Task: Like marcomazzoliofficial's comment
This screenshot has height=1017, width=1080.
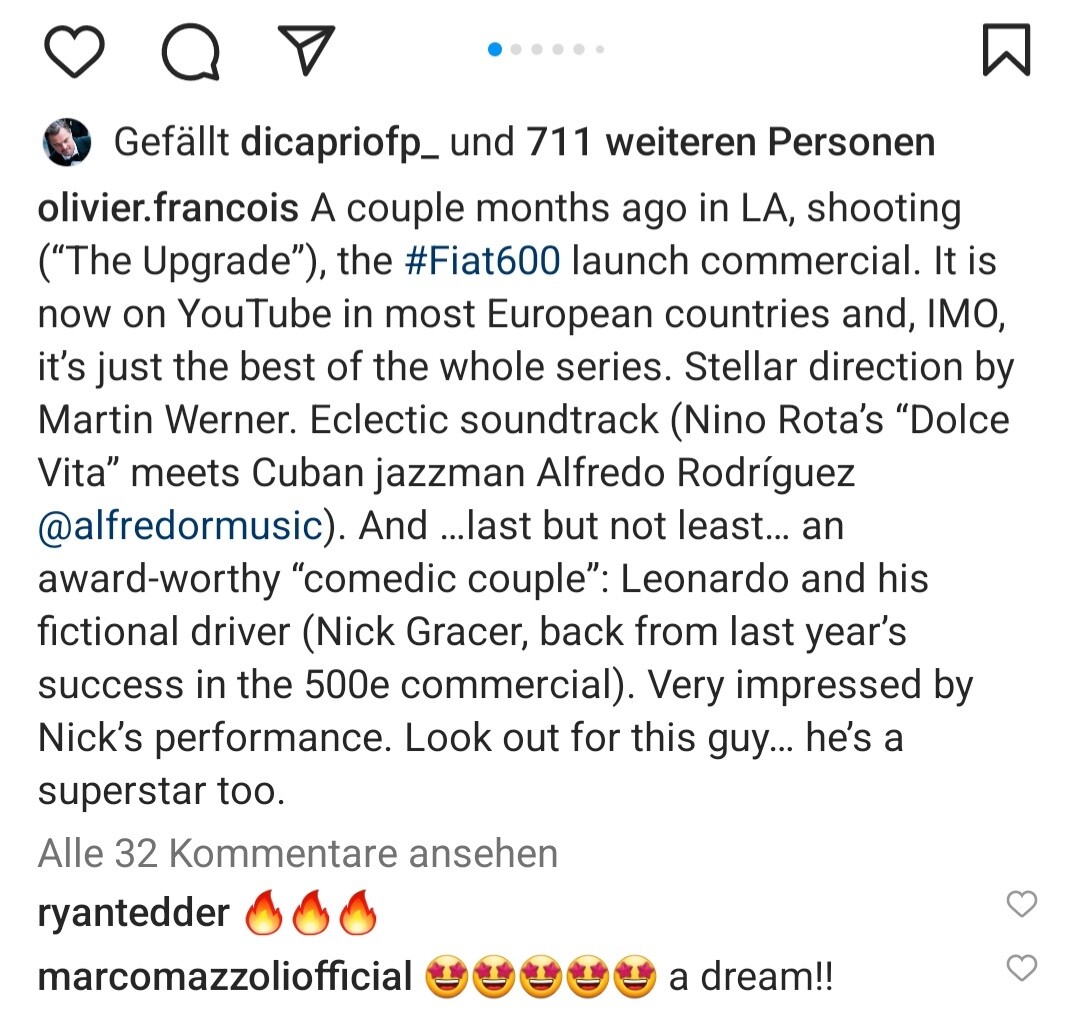Action: pyautogui.click(x=1021, y=968)
